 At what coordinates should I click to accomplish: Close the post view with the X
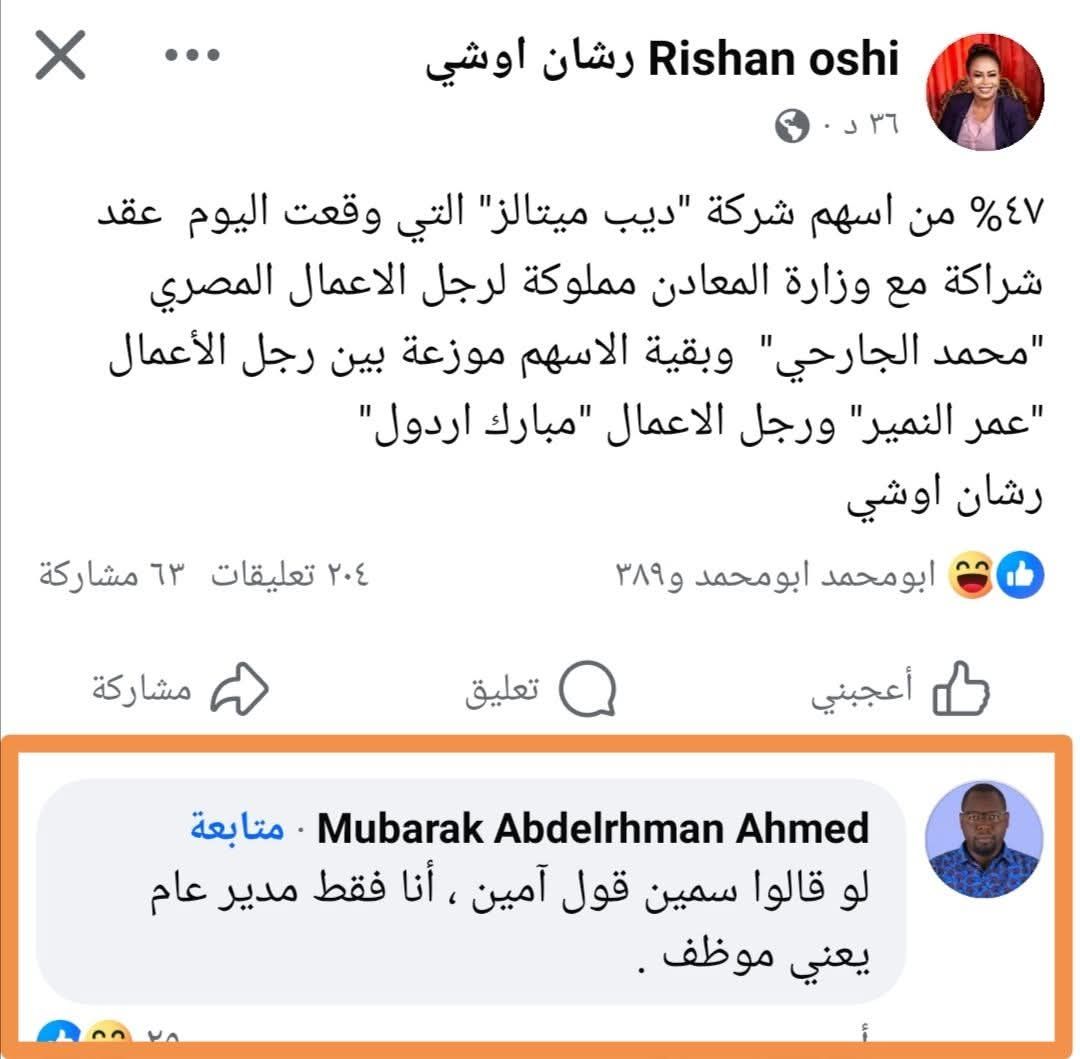click(61, 55)
